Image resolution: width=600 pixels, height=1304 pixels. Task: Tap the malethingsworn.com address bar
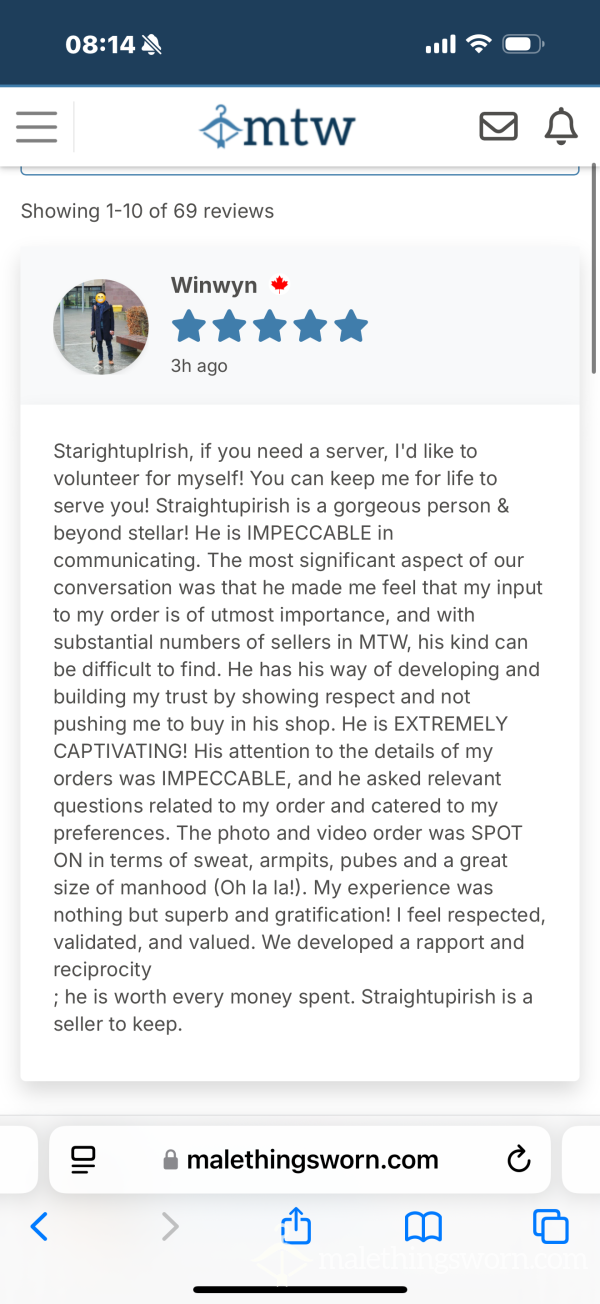[x=300, y=1159]
